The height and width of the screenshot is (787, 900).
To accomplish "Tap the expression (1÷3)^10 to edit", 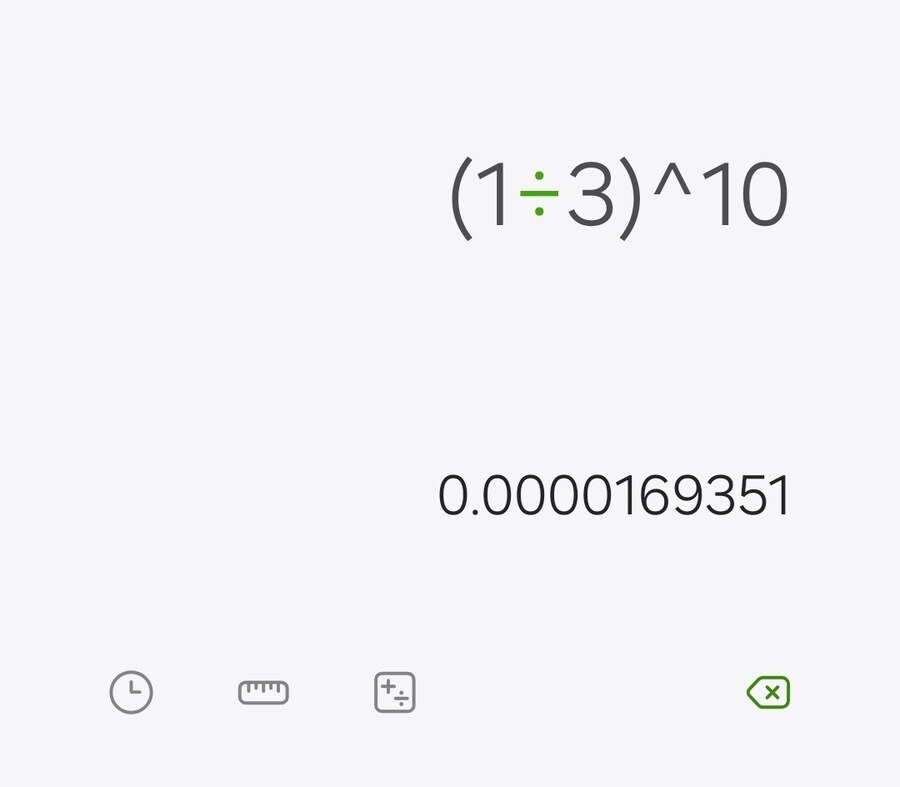I will pyautogui.click(x=618, y=197).
